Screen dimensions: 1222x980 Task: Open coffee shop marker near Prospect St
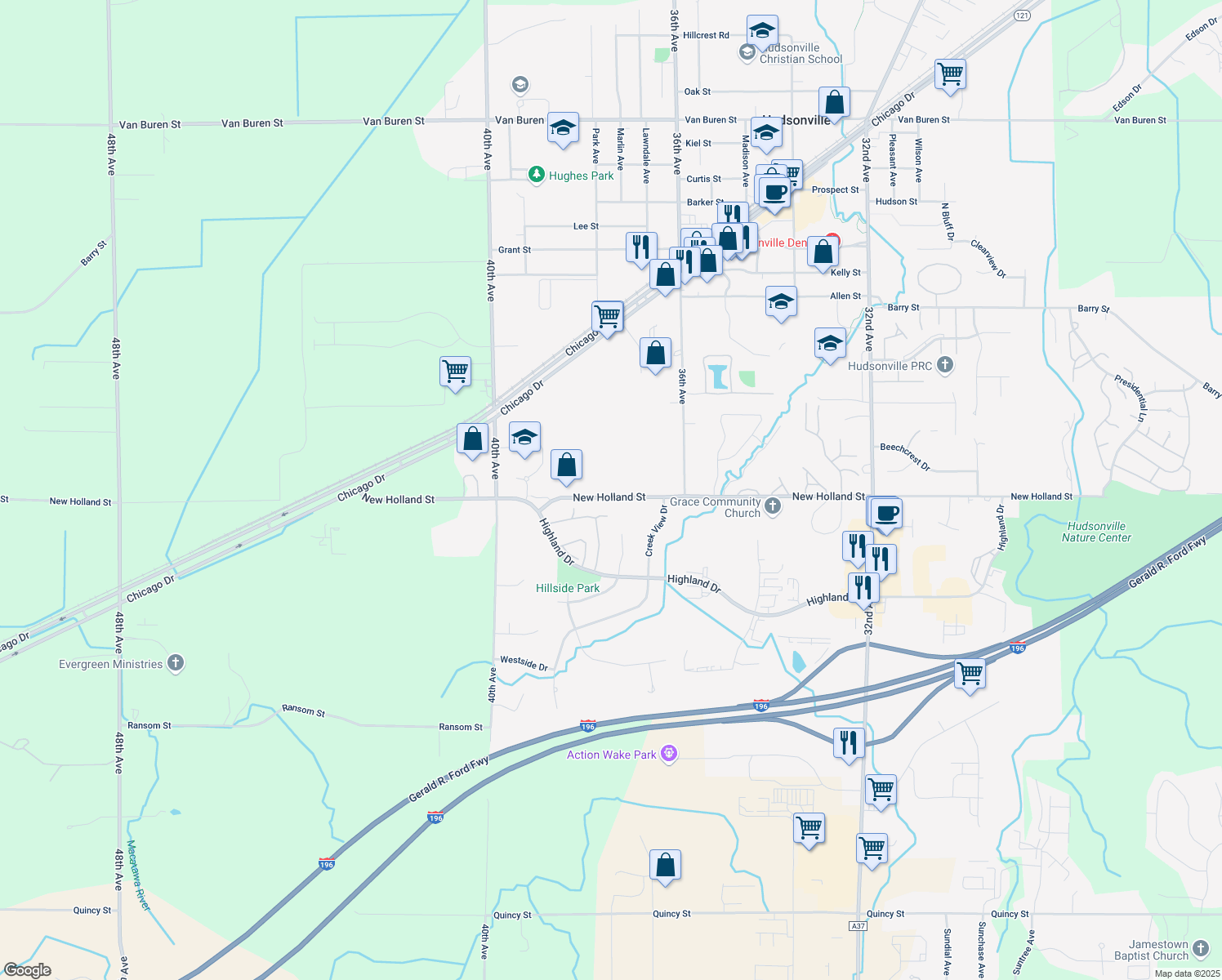[774, 193]
